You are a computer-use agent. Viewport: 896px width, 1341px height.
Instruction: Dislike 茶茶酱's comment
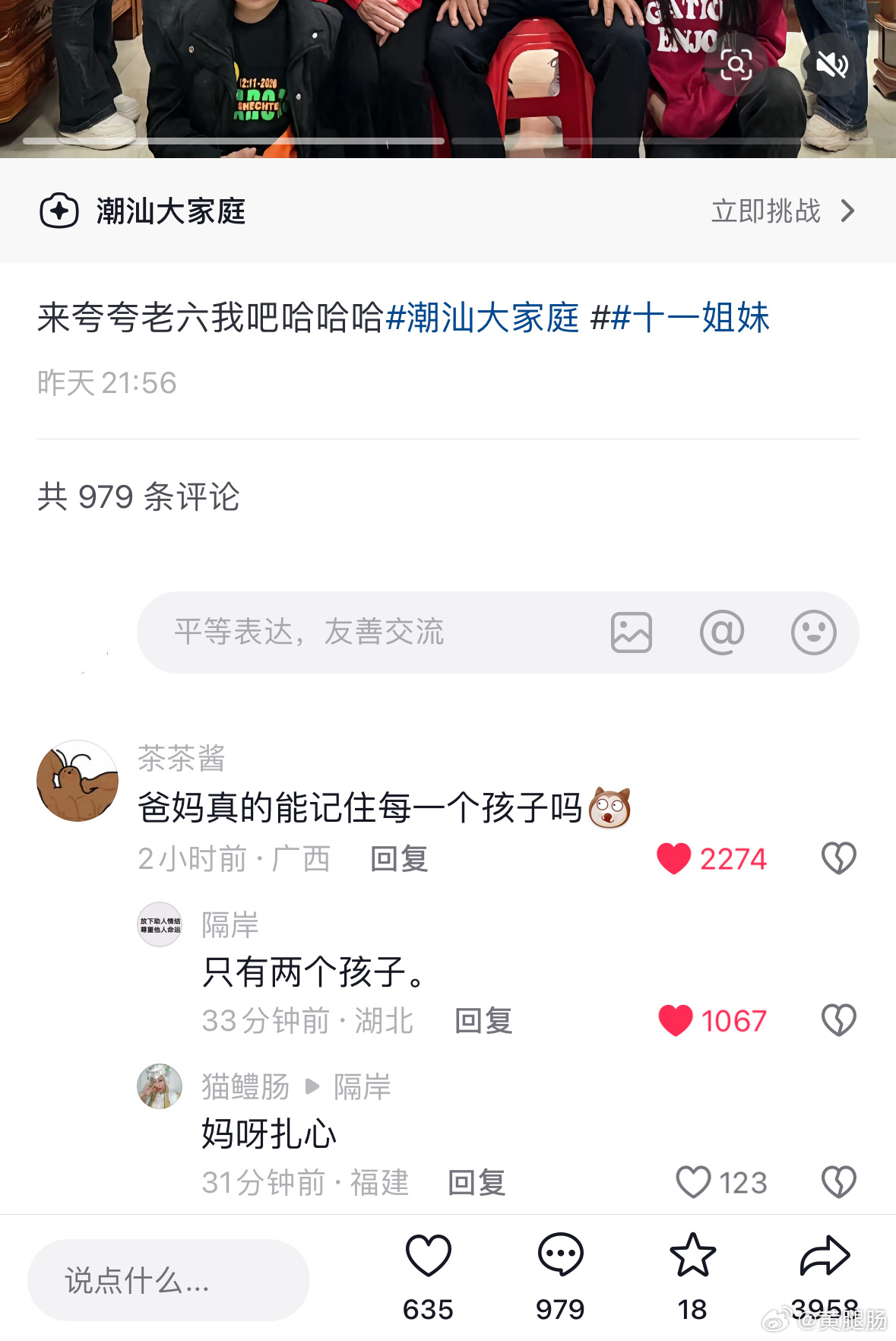tap(838, 859)
